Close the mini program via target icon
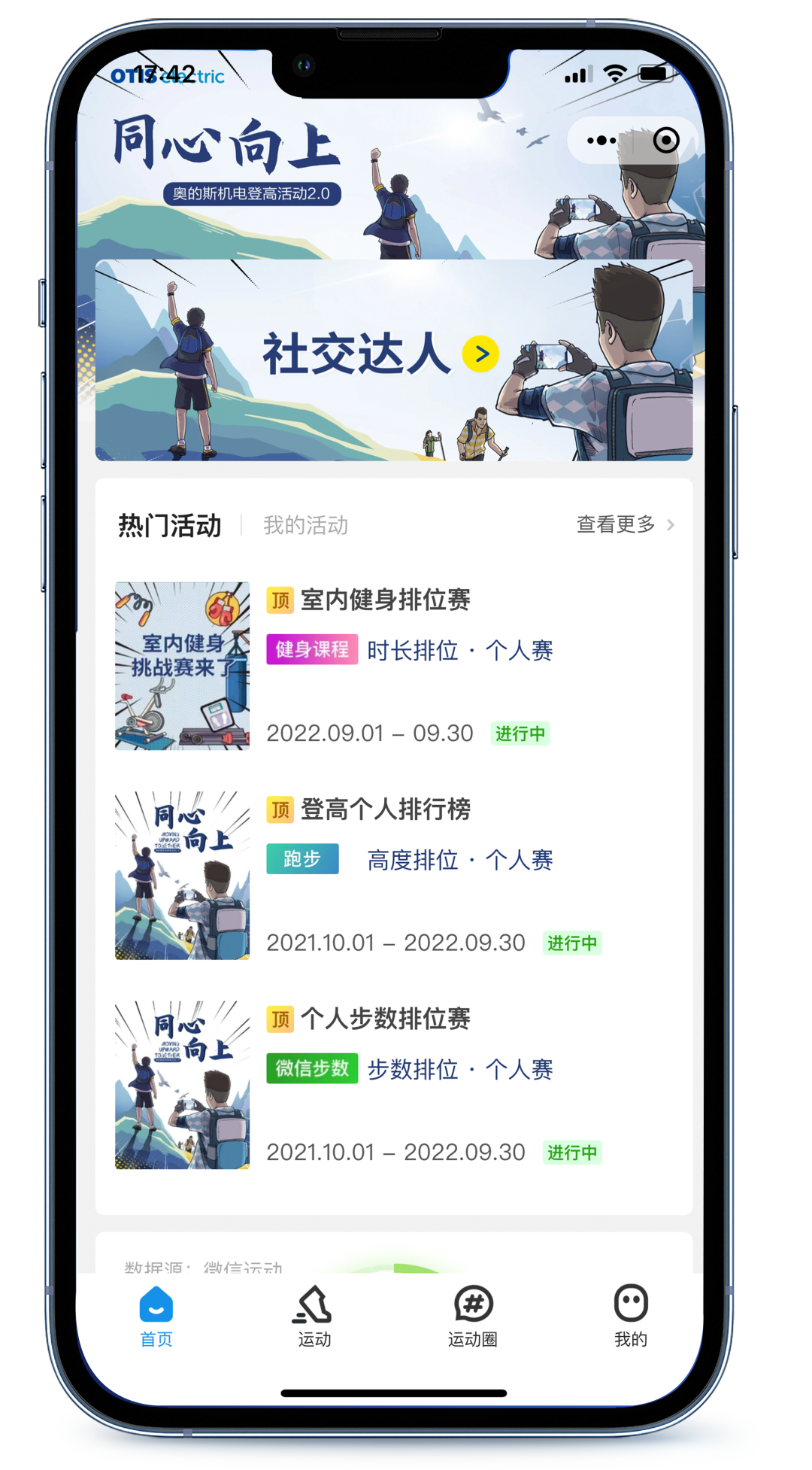Screen dimensions: 812x1470 tap(666, 141)
